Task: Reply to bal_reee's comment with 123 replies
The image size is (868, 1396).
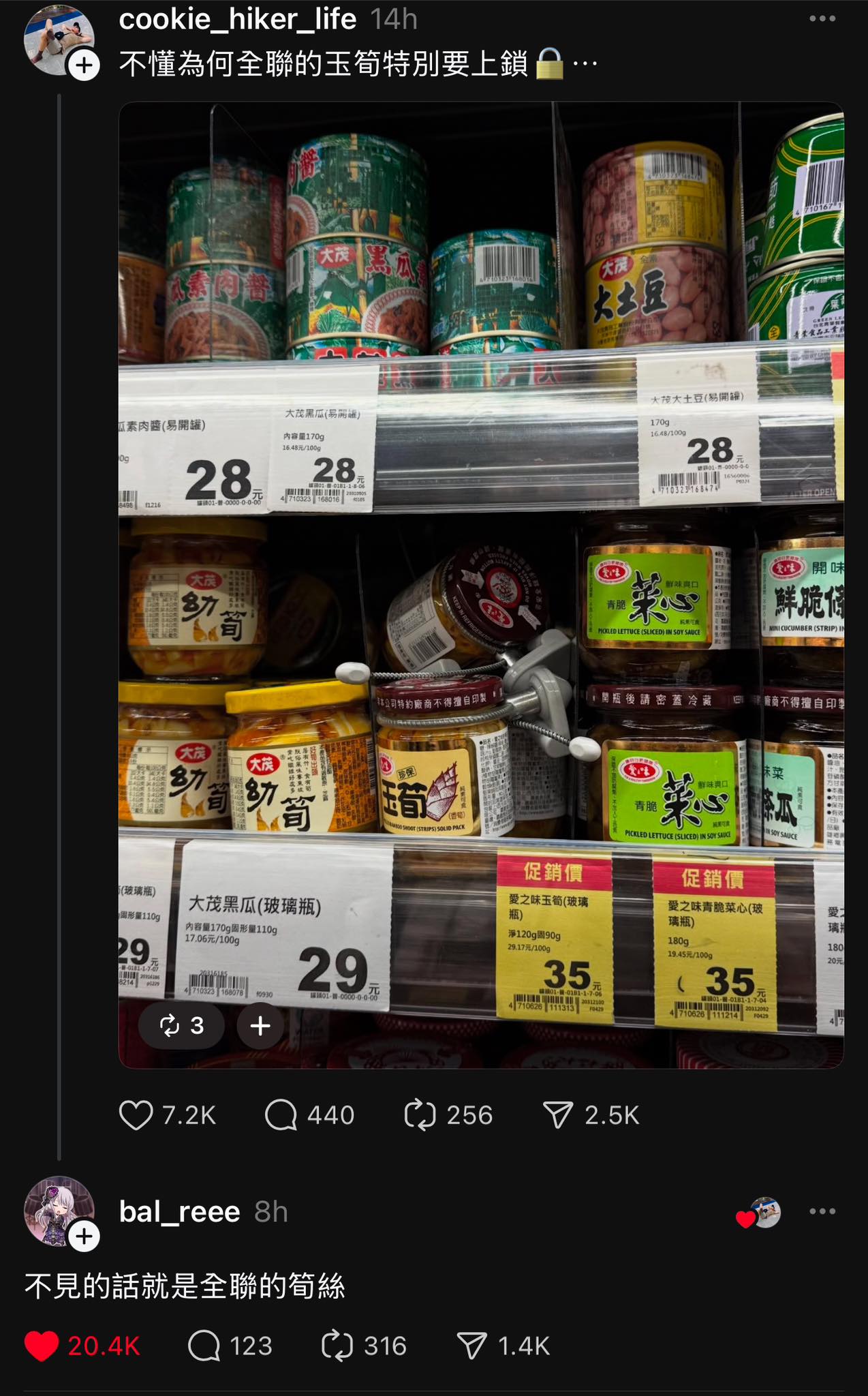Action: (204, 1346)
